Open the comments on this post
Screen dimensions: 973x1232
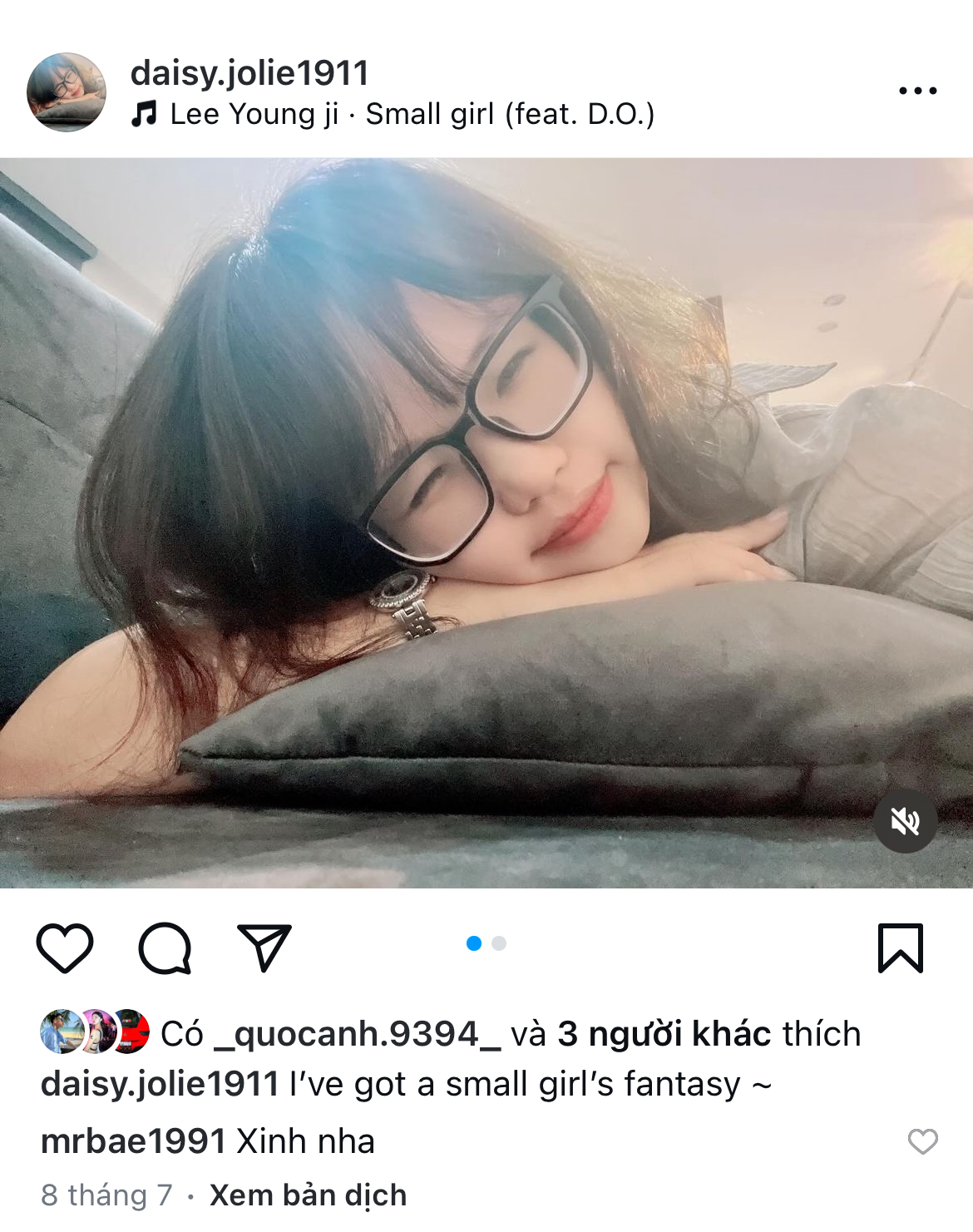(x=165, y=948)
